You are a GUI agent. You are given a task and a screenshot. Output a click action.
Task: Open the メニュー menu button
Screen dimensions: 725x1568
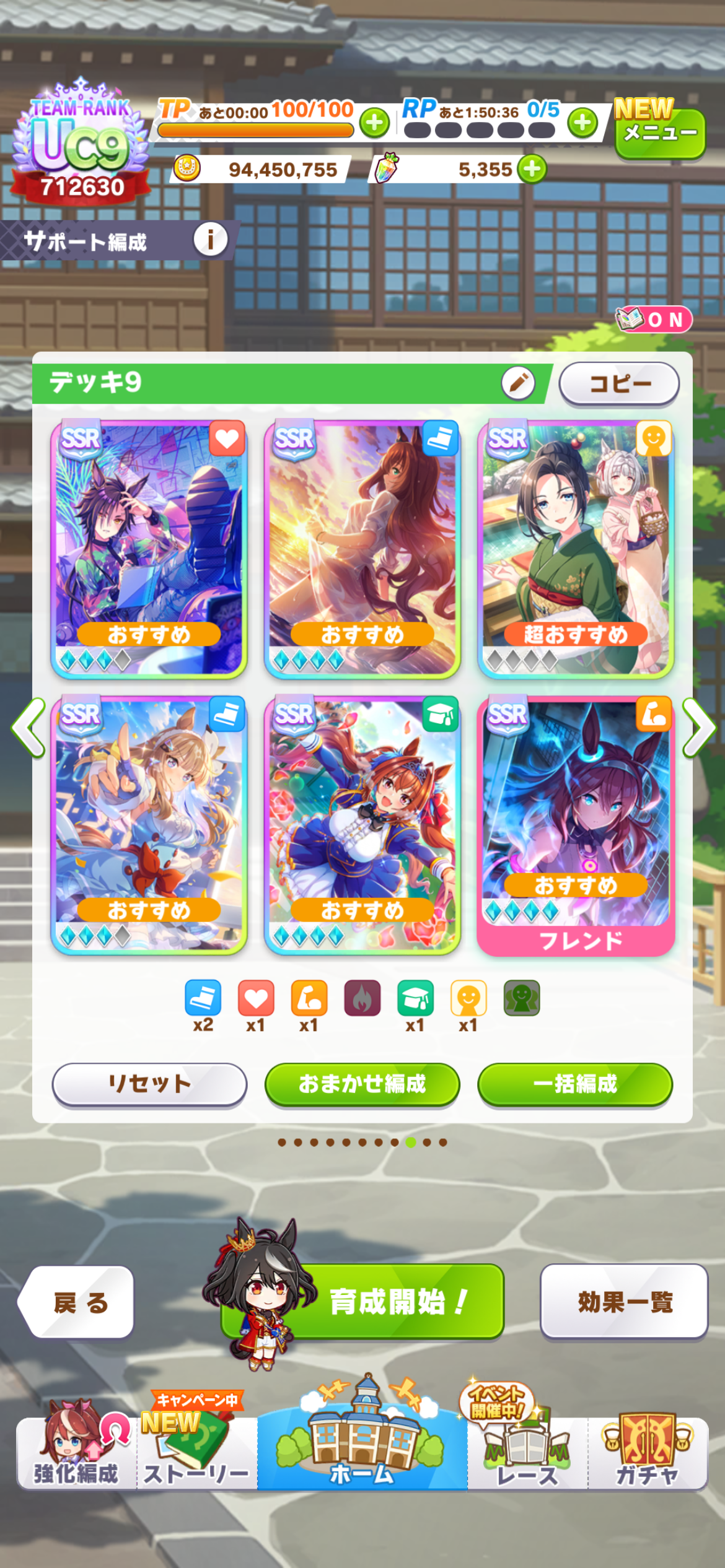(x=659, y=131)
